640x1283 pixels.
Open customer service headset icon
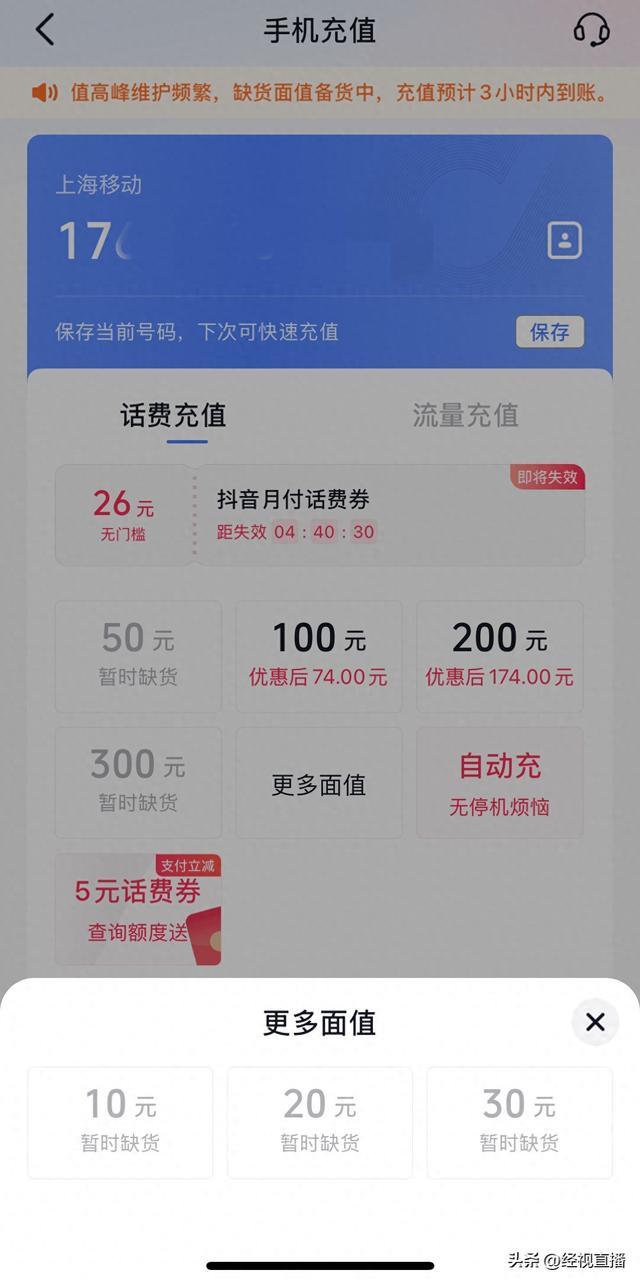(x=591, y=30)
